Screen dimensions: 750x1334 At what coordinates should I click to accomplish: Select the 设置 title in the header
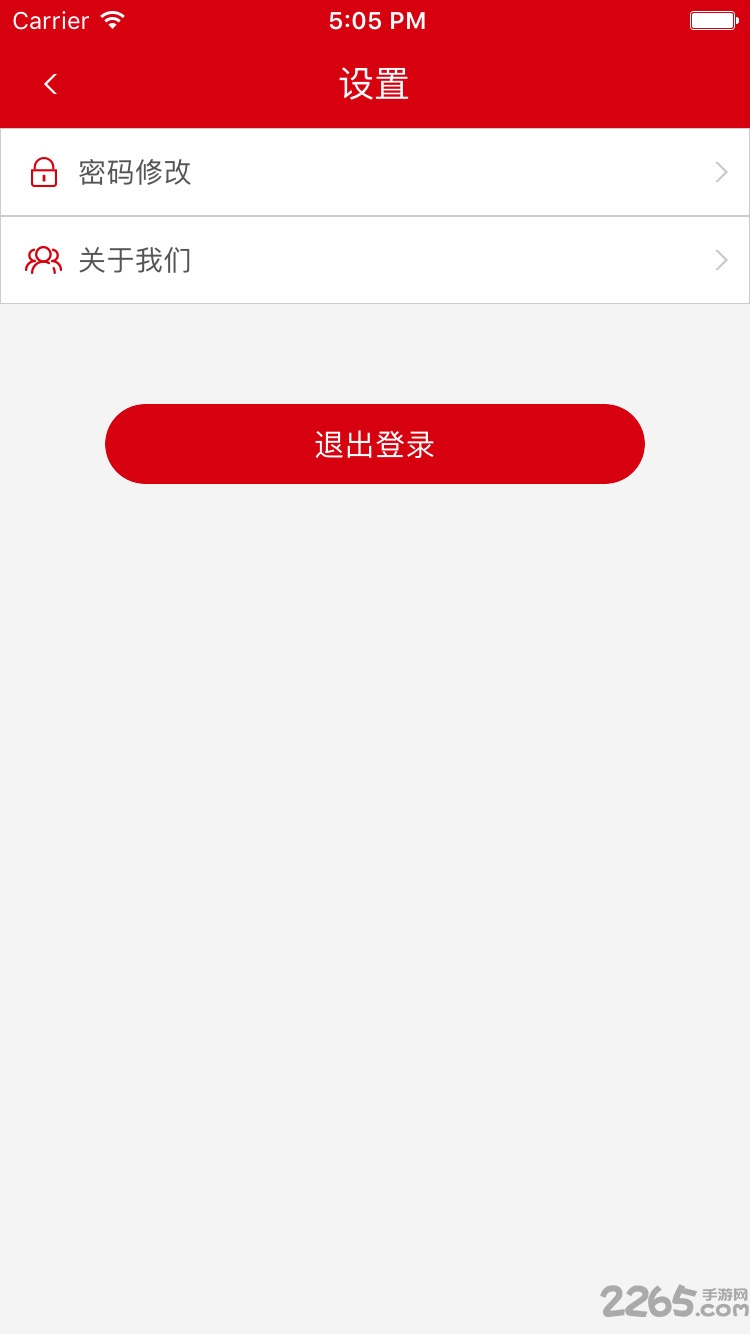pos(375,84)
